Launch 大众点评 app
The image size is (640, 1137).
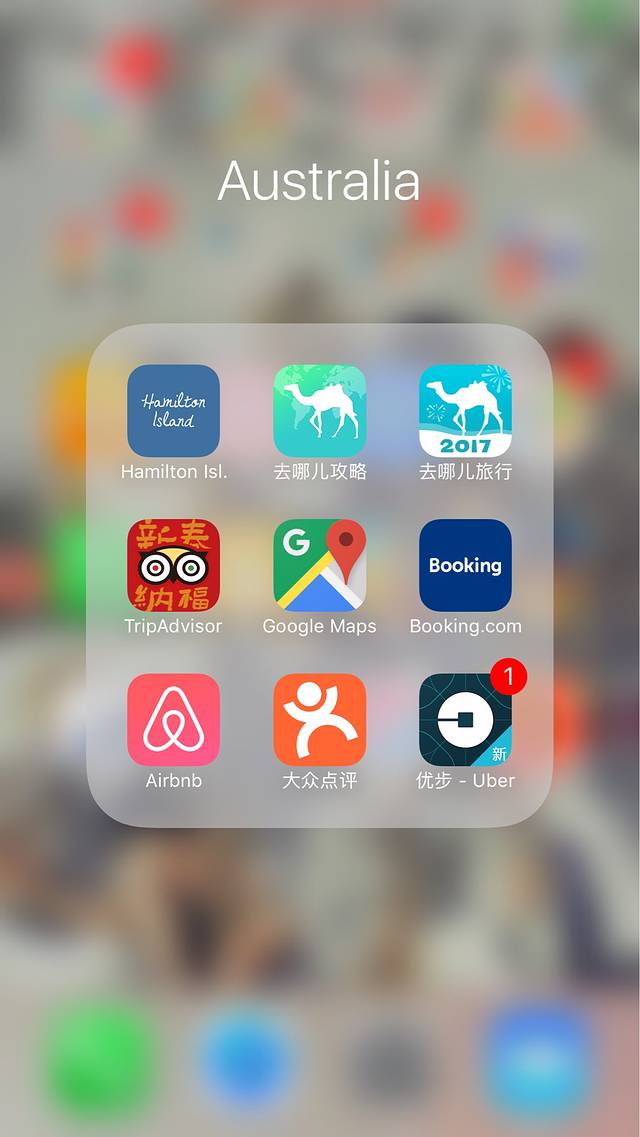pos(319,719)
